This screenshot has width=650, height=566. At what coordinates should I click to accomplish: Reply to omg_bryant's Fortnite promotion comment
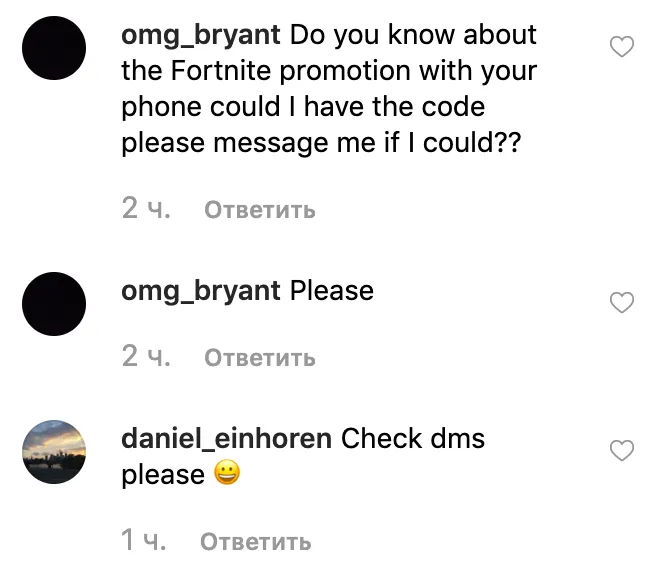[x=260, y=210]
